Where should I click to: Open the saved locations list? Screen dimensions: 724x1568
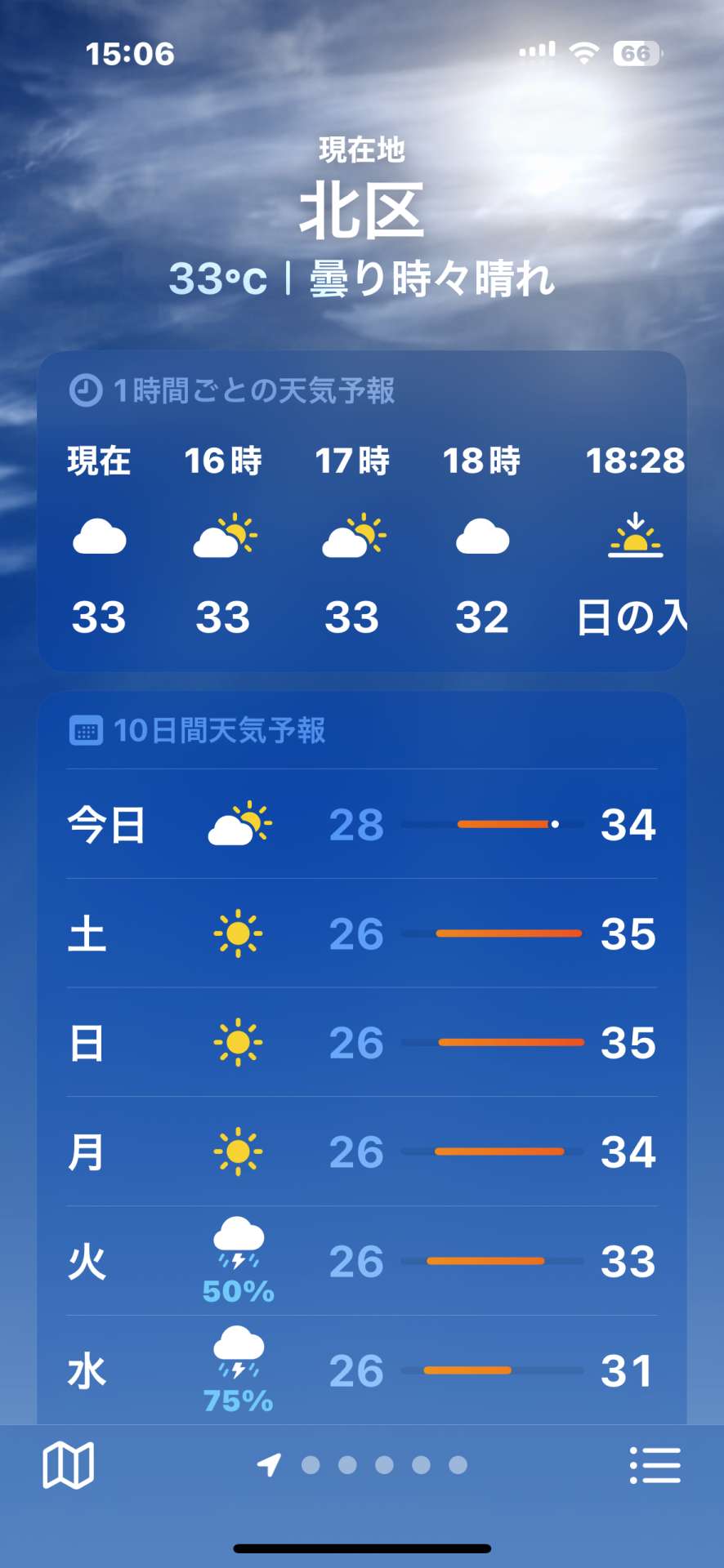click(655, 1465)
